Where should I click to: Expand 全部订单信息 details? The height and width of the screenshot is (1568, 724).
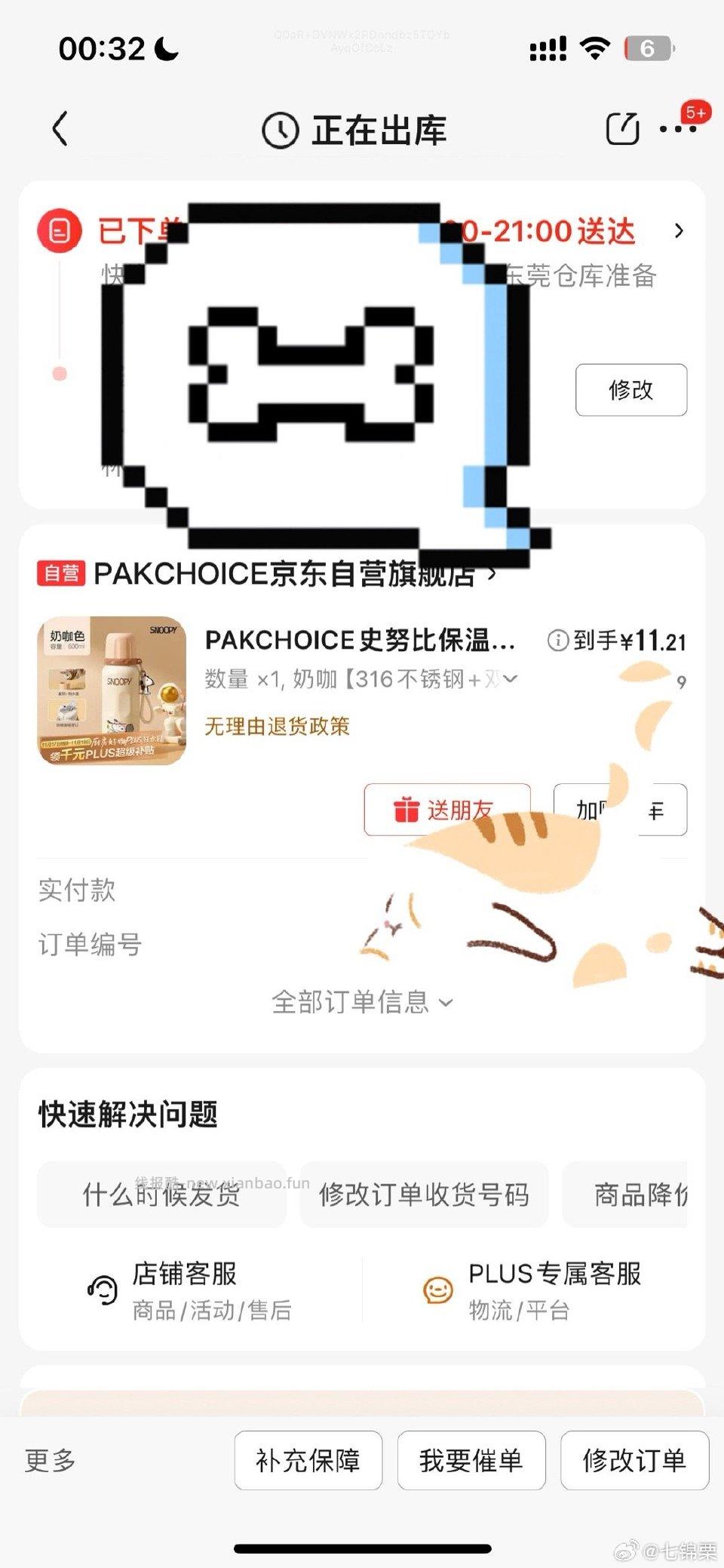click(x=361, y=1001)
